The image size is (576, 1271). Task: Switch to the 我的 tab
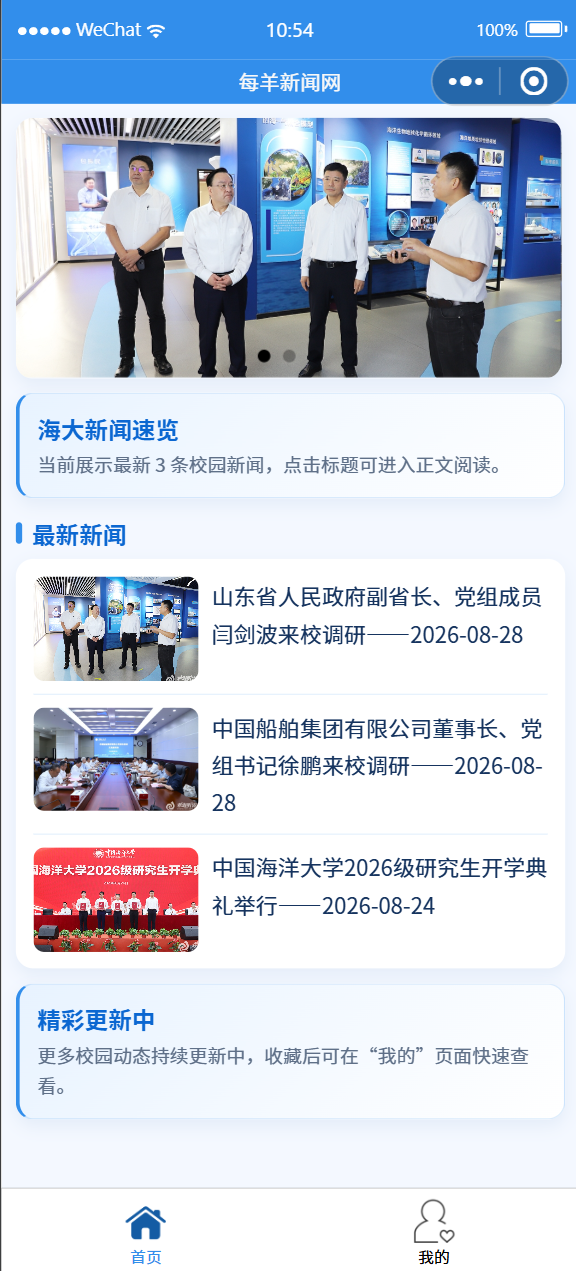click(x=433, y=1232)
